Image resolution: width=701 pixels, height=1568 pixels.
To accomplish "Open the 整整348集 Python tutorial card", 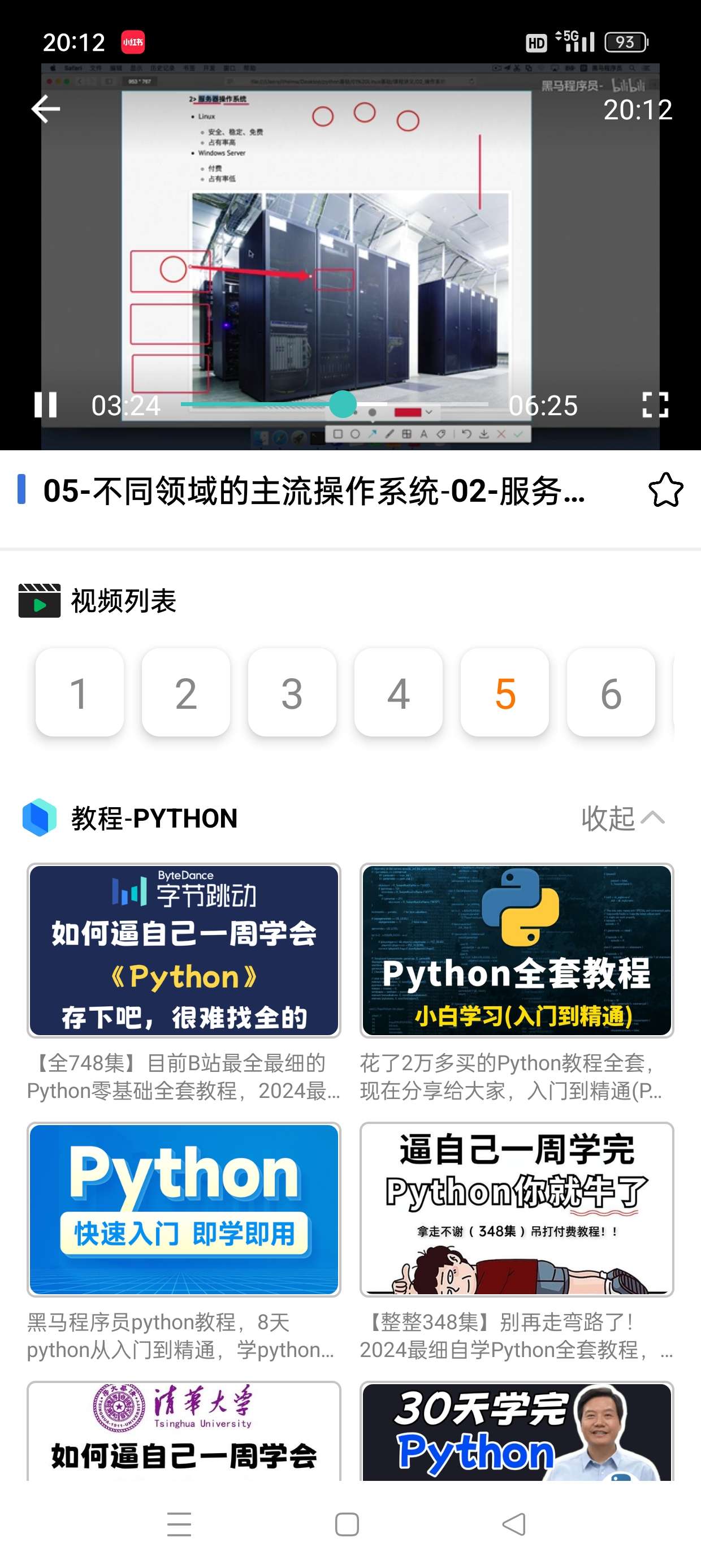I will tap(517, 1209).
